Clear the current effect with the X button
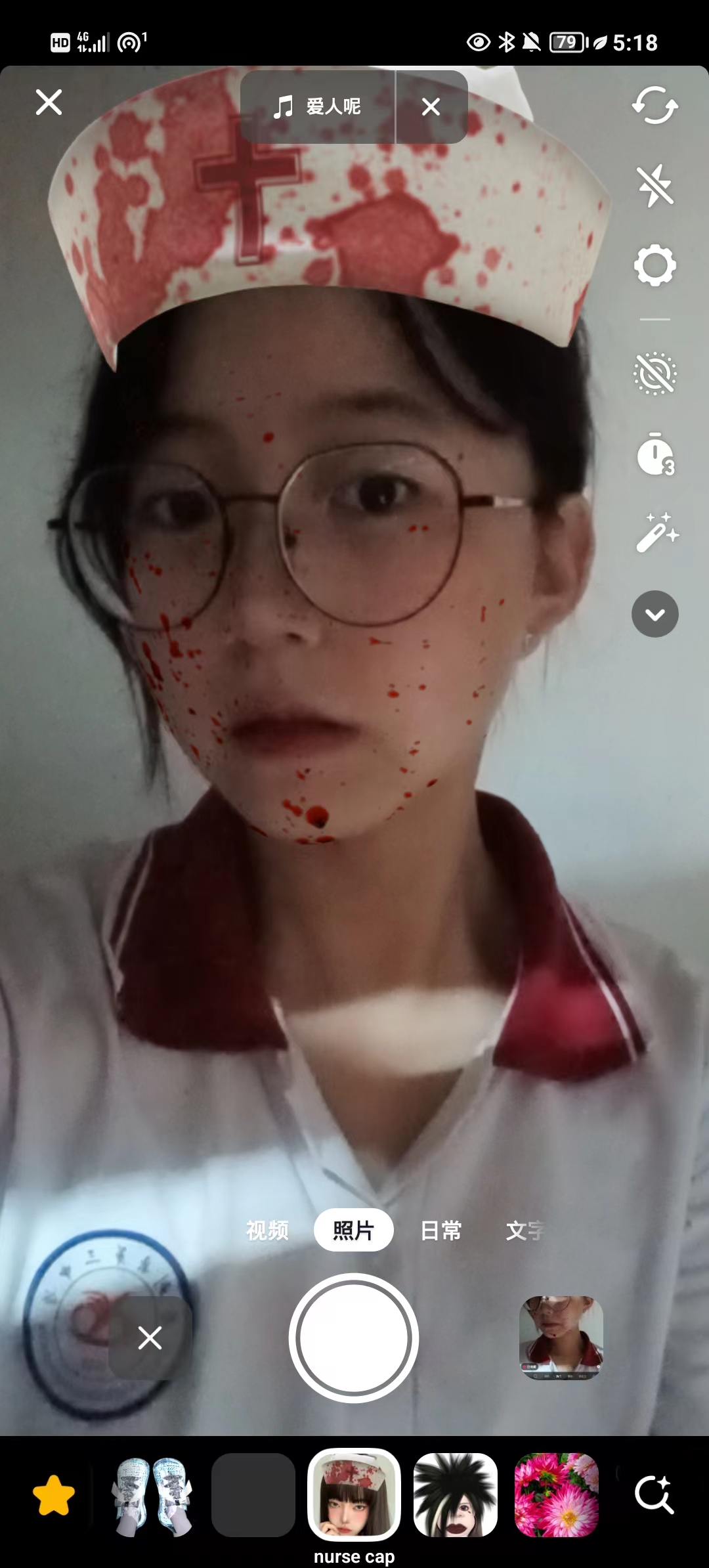The width and height of the screenshot is (709, 1568). [150, 1338]
